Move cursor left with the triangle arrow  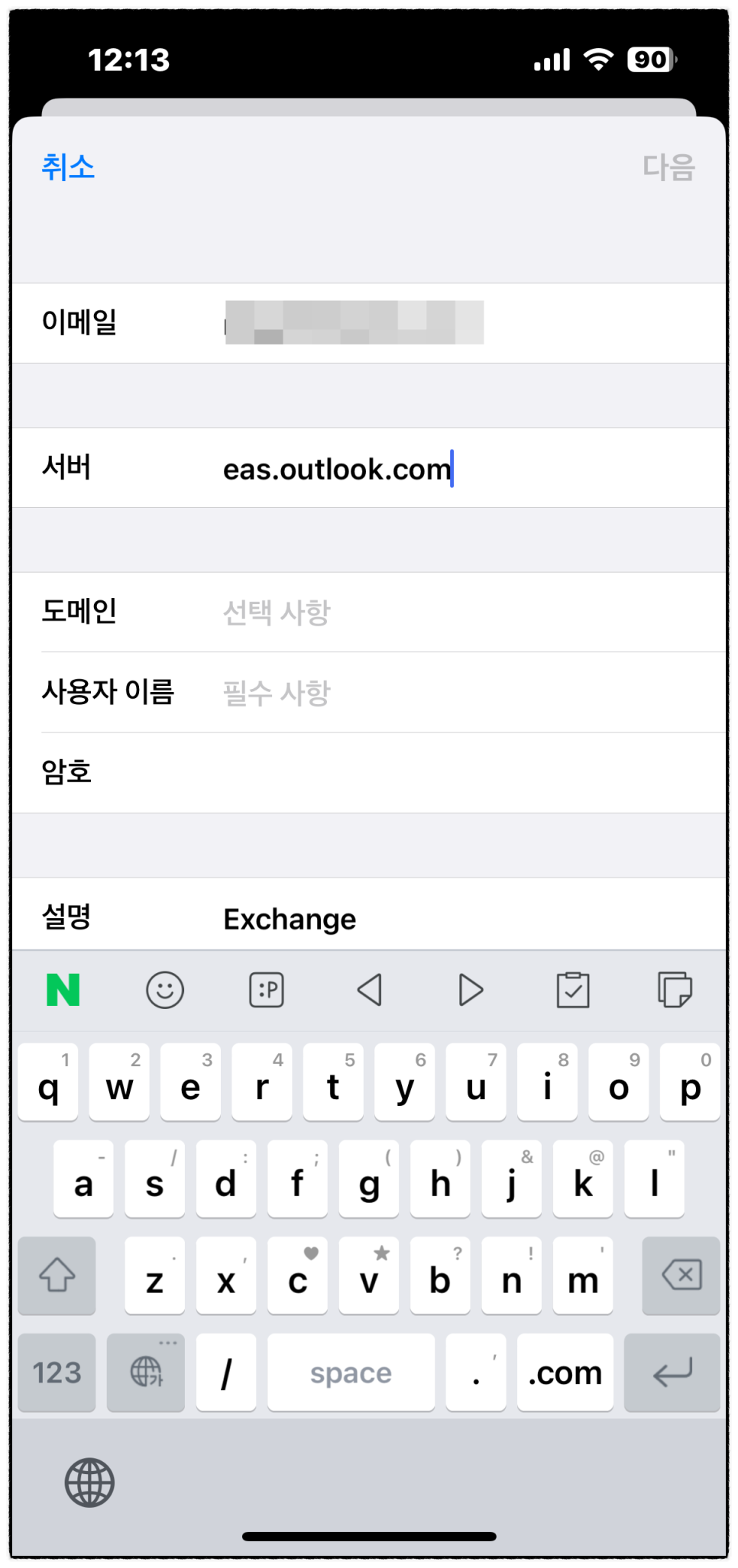click(369, 991)
